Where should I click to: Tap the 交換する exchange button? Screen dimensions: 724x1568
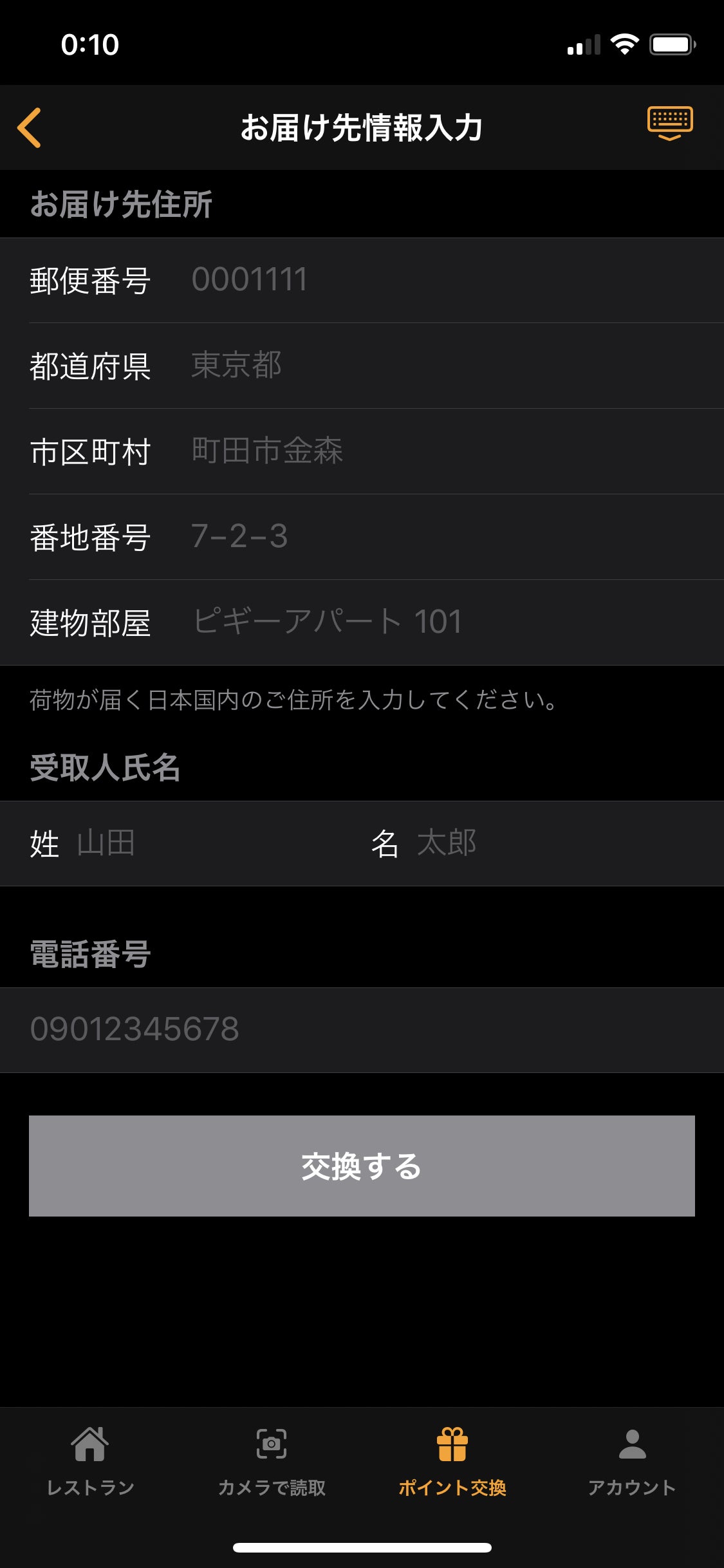pos(362,1166)
